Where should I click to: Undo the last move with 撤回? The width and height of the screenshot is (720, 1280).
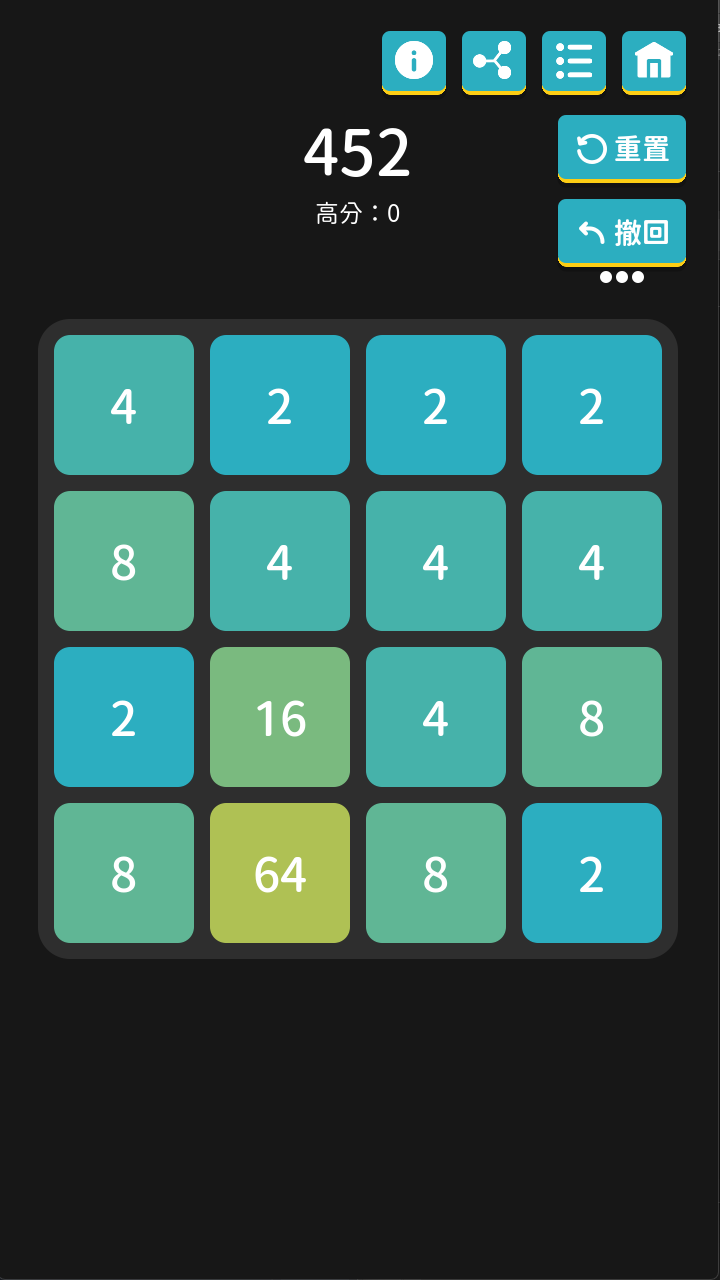621,232
